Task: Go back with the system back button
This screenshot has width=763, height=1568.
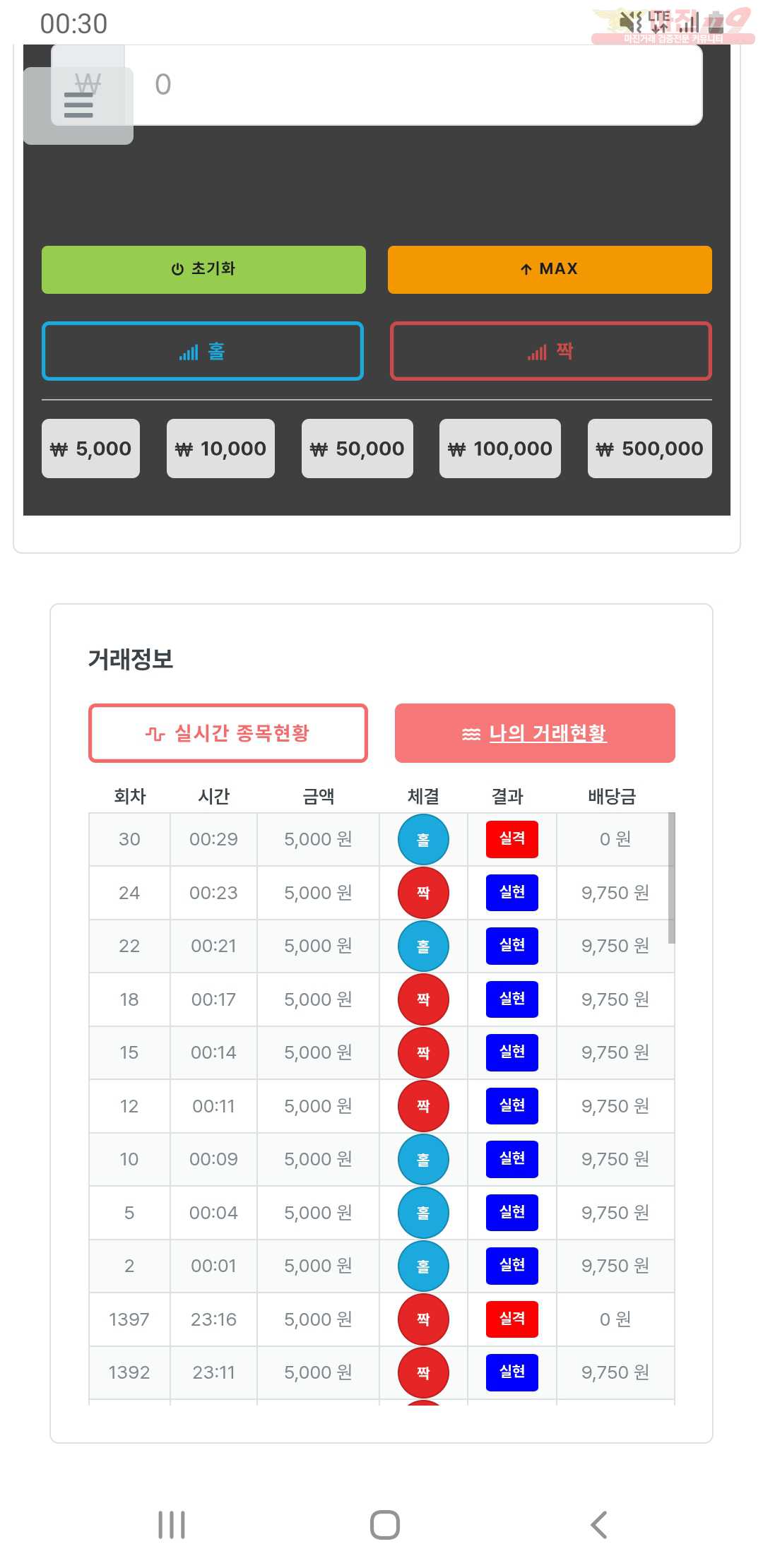Action: coord(598,1525)
